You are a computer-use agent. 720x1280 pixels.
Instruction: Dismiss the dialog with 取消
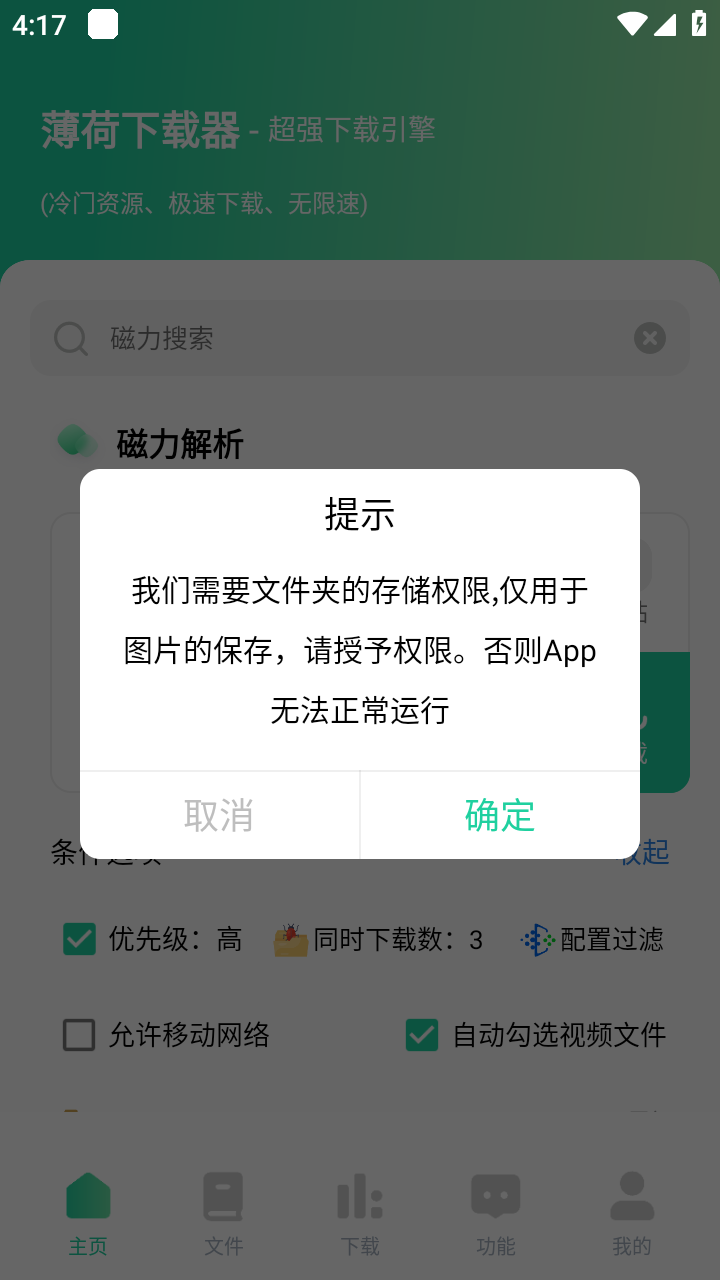pyautogui.click(x=218, y=815)
